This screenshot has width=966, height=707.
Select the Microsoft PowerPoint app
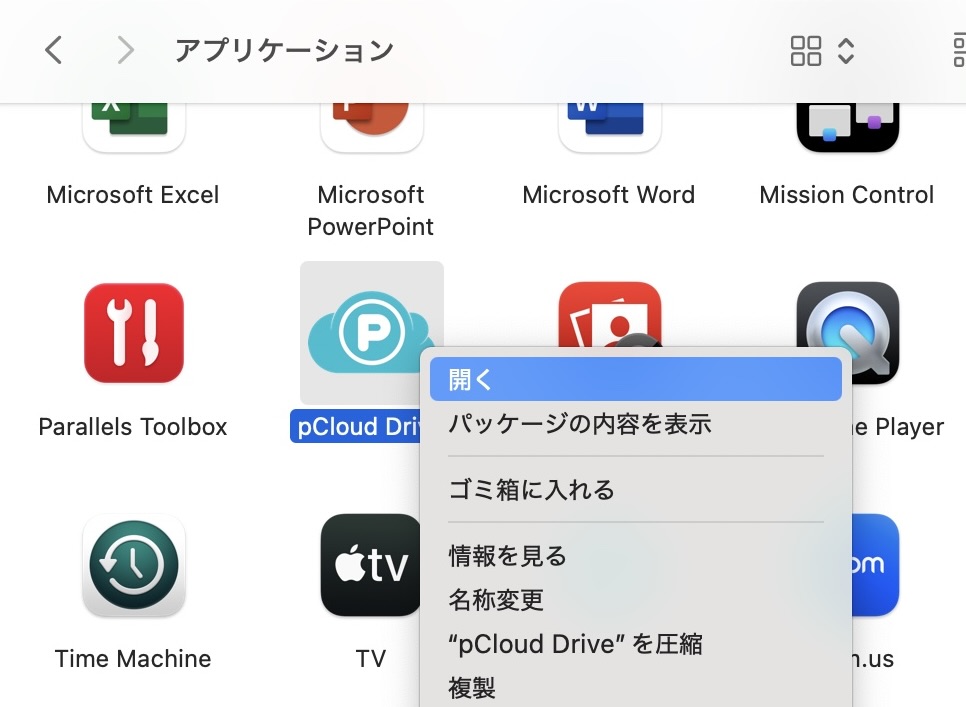click(371, 125)
